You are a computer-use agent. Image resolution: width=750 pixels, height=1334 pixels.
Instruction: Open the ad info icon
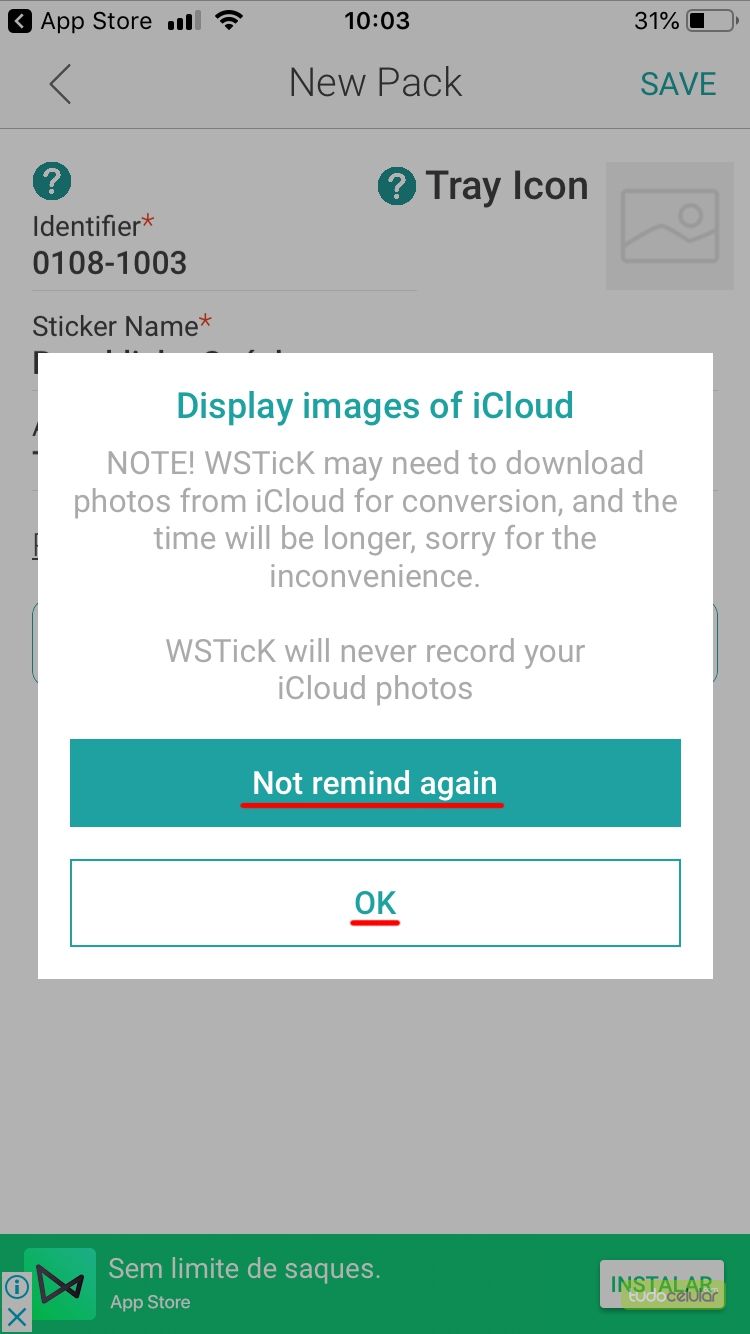[x=16, y=1287]
